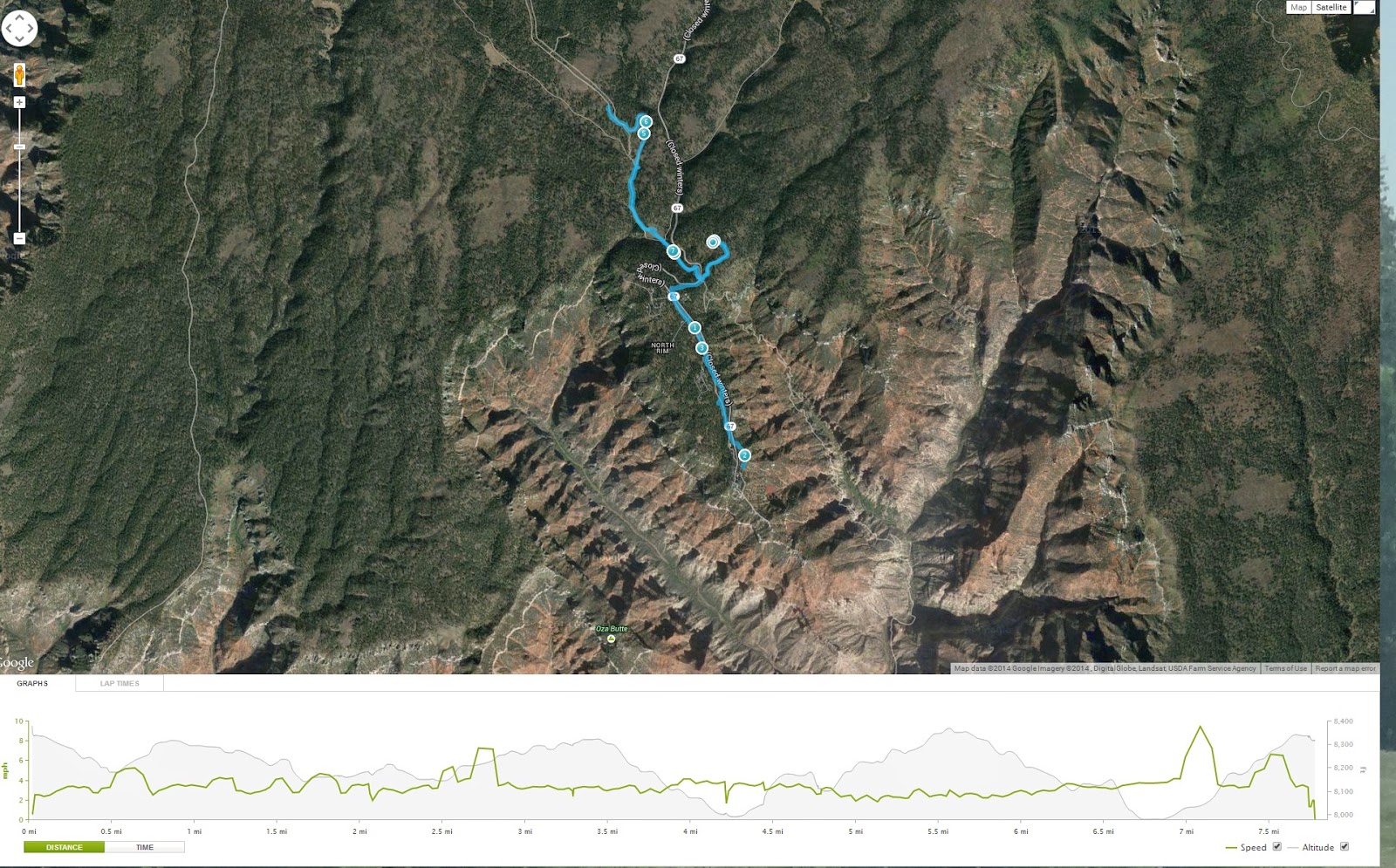Open the Graphs tab
The width and height of the screenshot is (1396, 868).
[x=32, y=683]
